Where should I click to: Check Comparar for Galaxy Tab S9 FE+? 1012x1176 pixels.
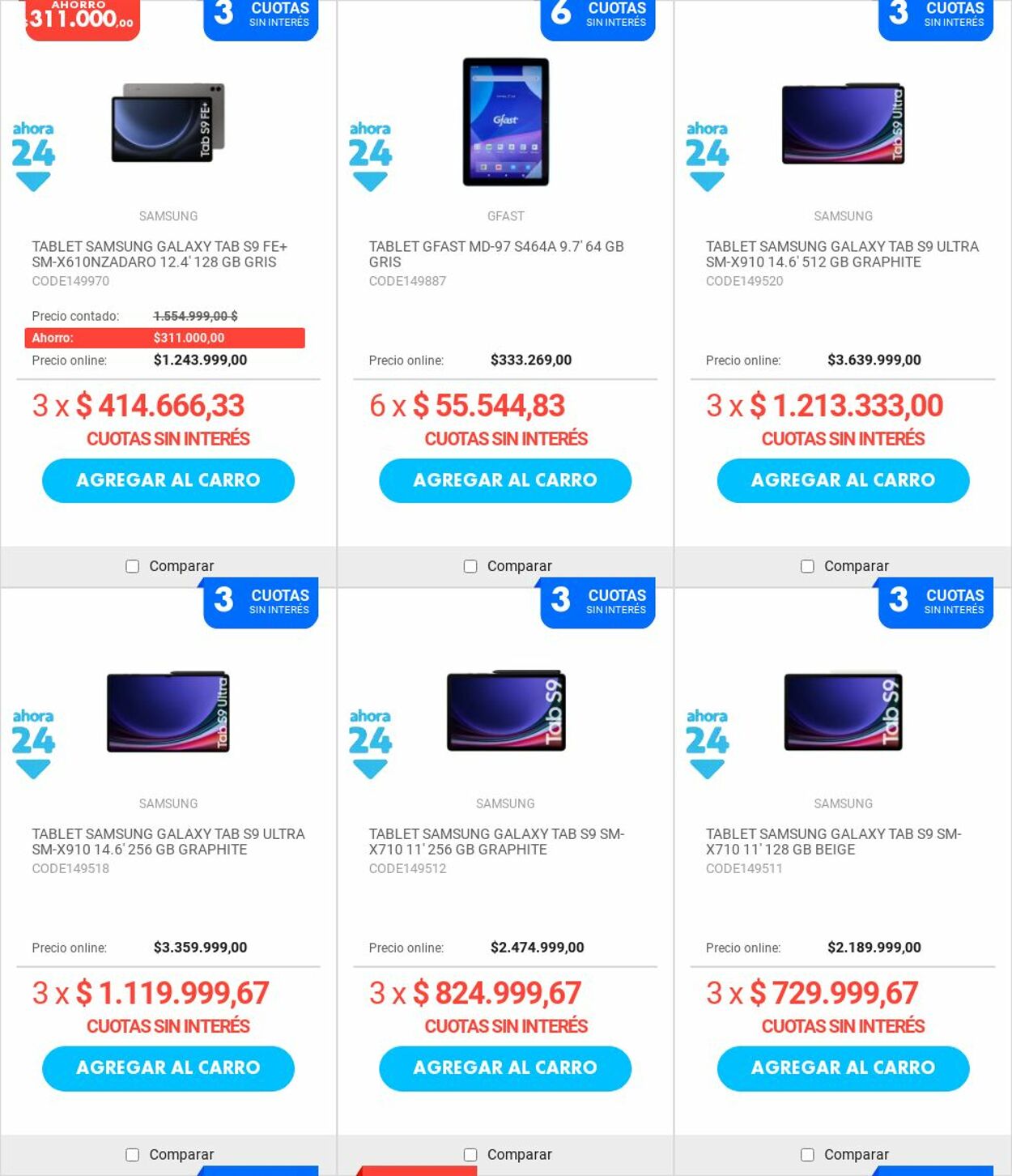click(x=133, y=566)
